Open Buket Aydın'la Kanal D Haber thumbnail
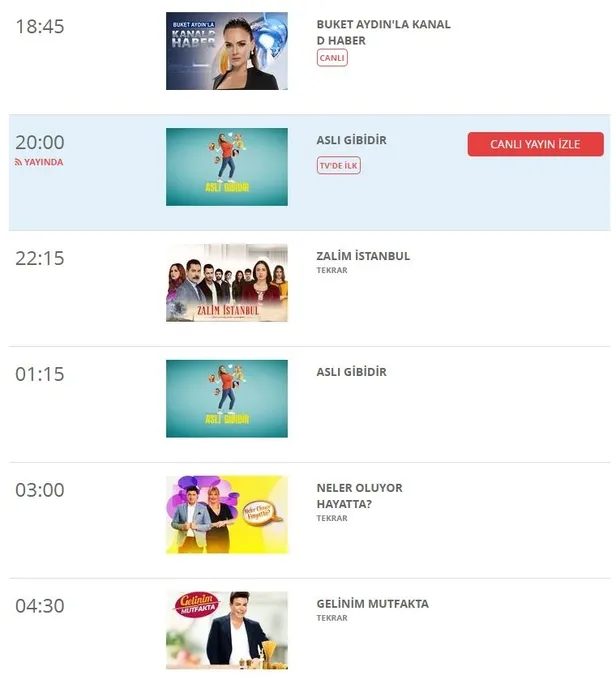This screenshot has width=616, height=688. (227, 51)
